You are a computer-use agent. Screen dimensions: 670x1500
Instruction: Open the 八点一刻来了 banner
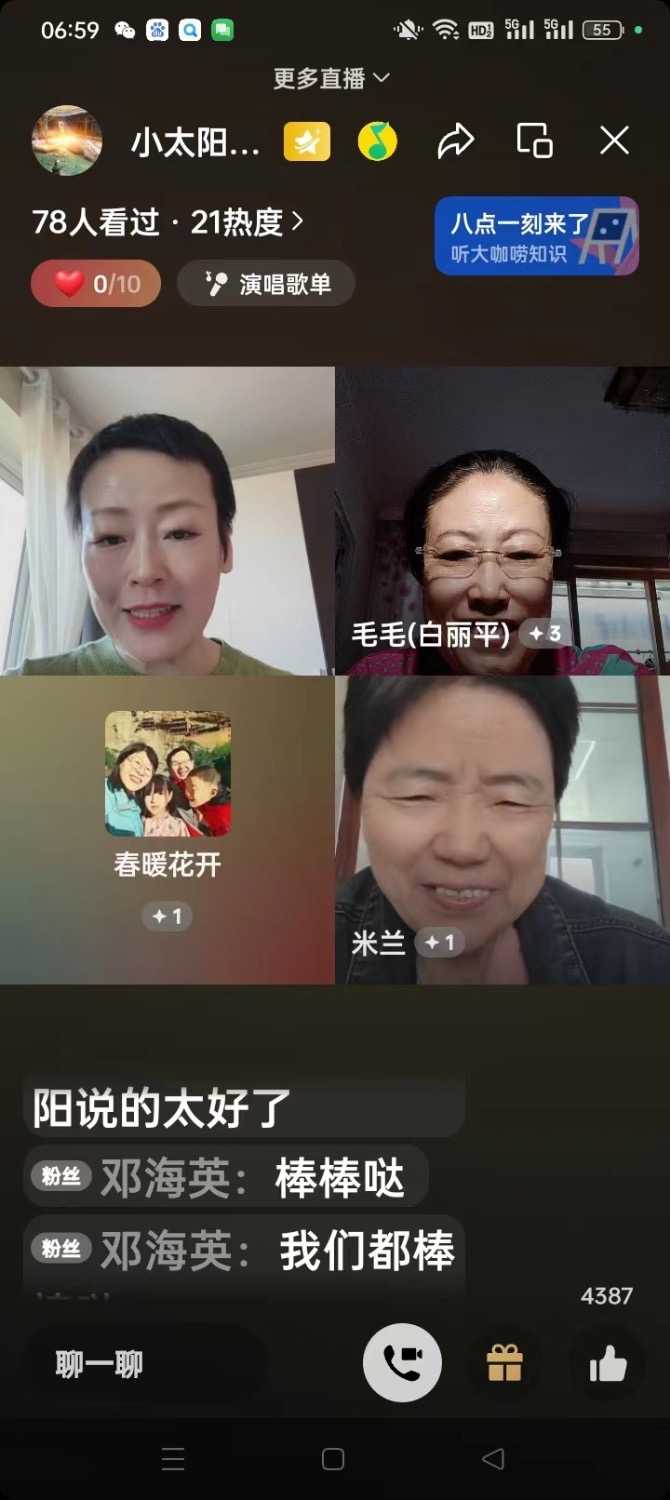(536, 236)
